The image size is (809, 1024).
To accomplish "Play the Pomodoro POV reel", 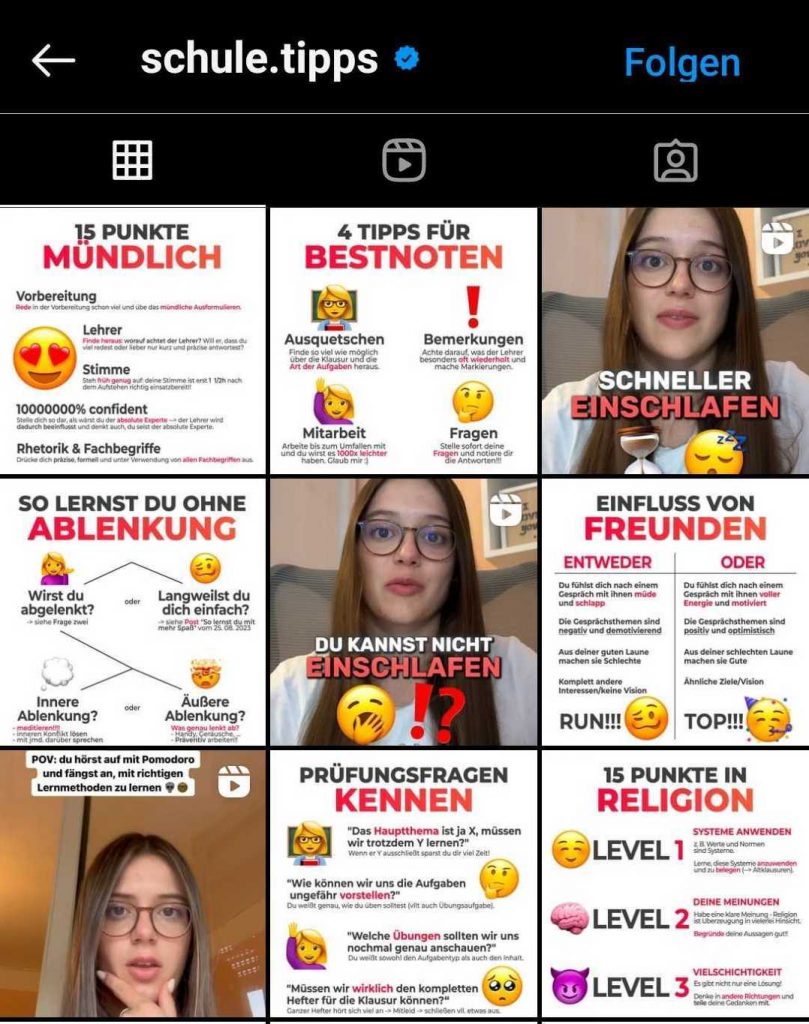I will pyautogui.click(x=133, y=884).
